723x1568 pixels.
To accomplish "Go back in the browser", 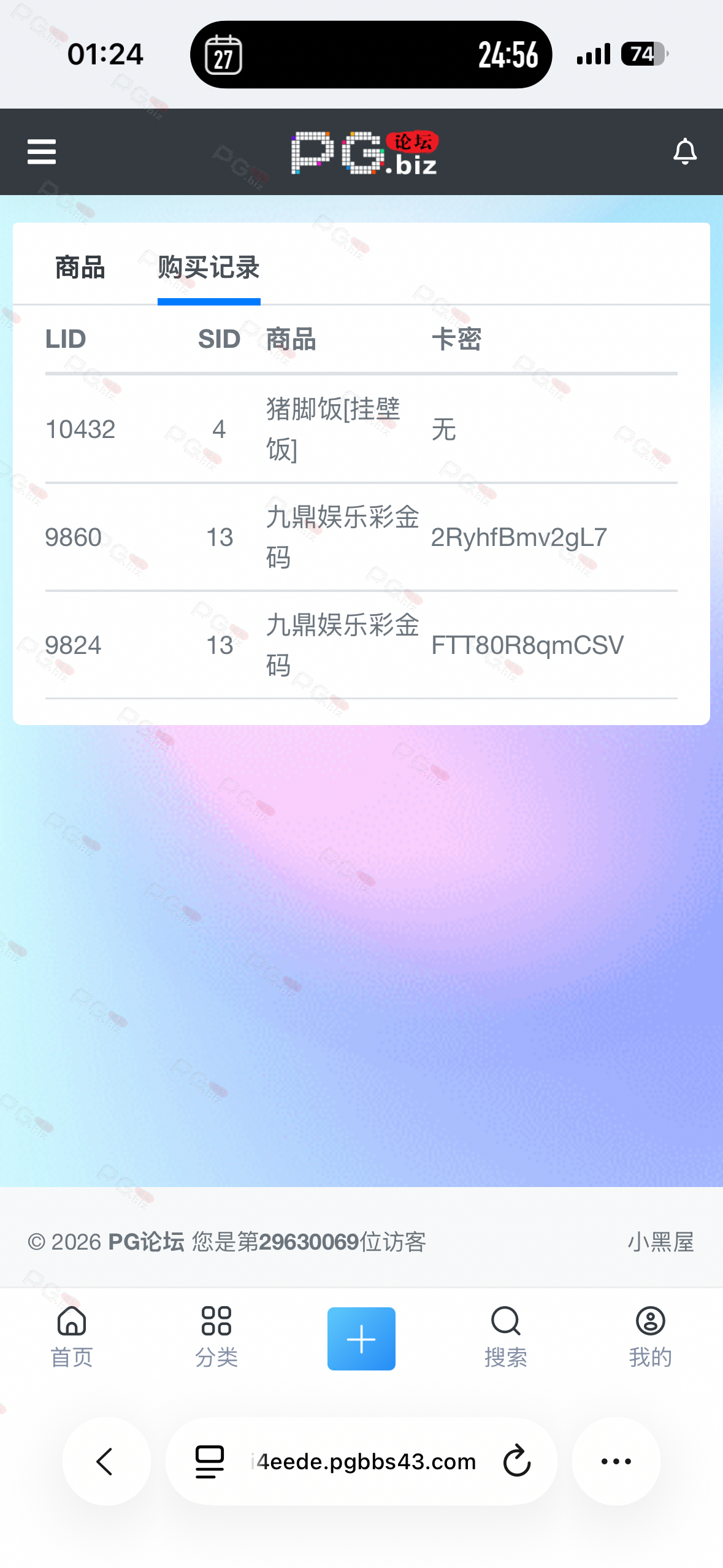I will coord(106,1461).
